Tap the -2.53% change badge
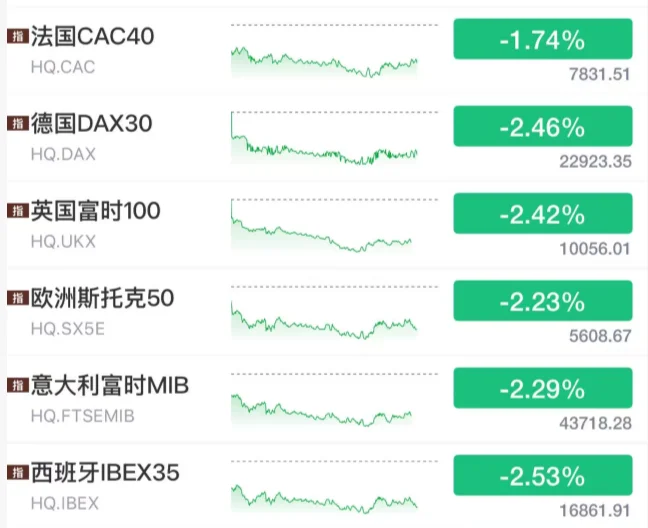 542,475
